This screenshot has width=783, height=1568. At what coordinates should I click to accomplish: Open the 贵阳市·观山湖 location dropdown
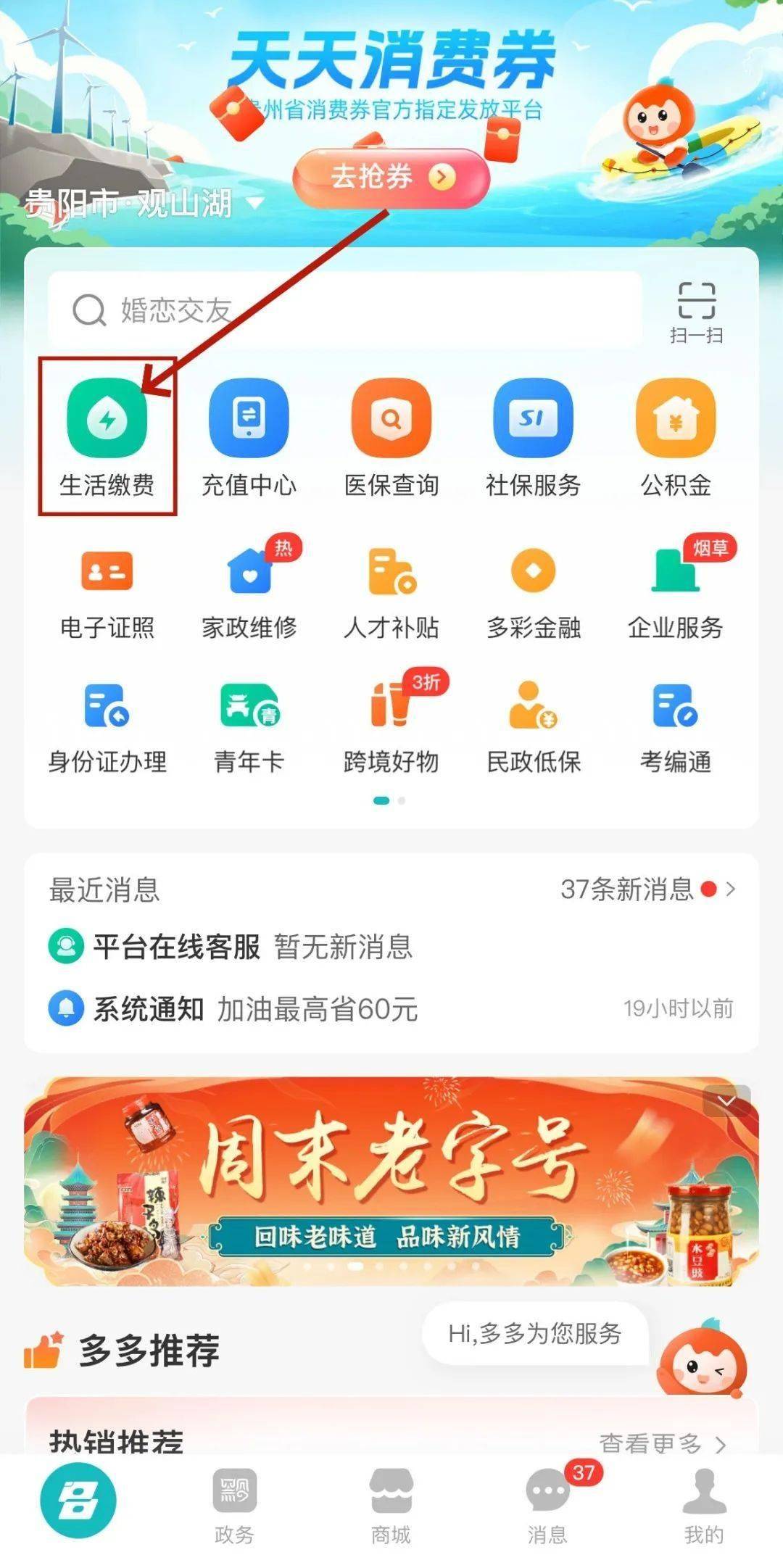pos(144,203)
